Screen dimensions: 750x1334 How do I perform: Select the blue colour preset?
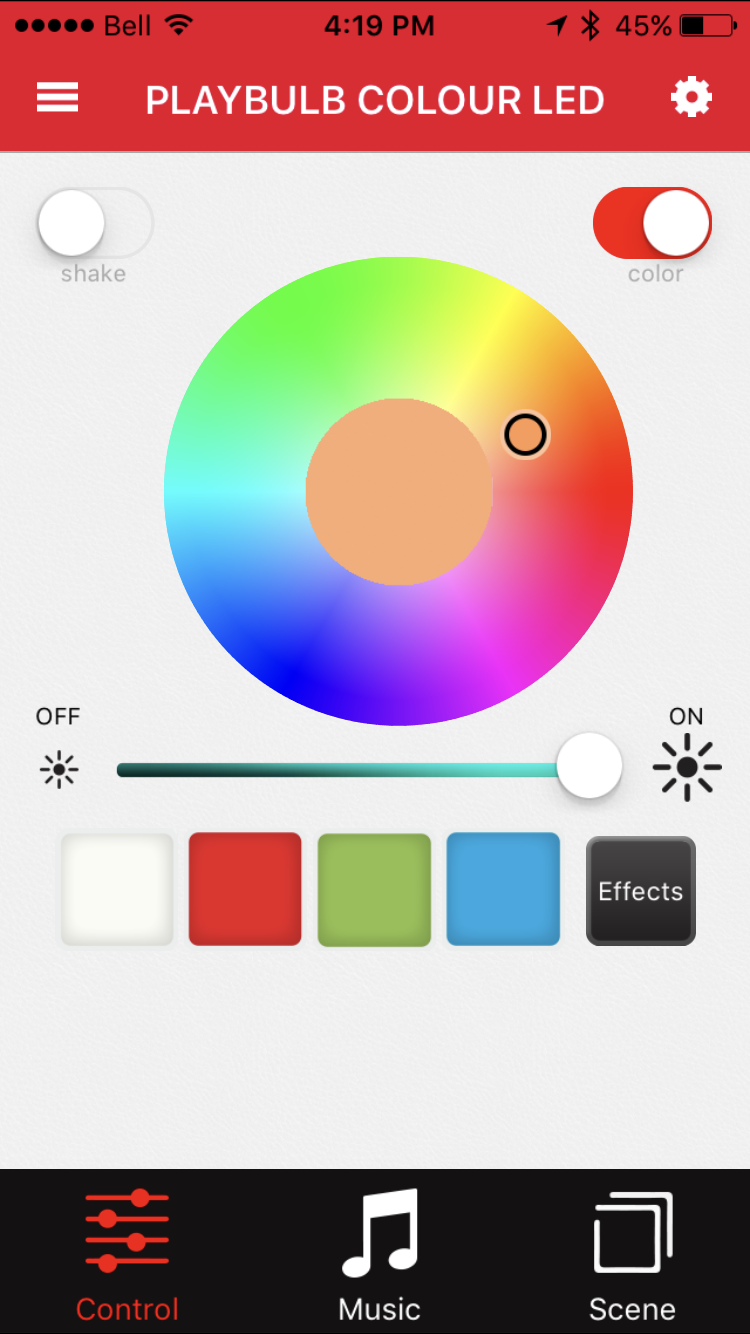503,889
